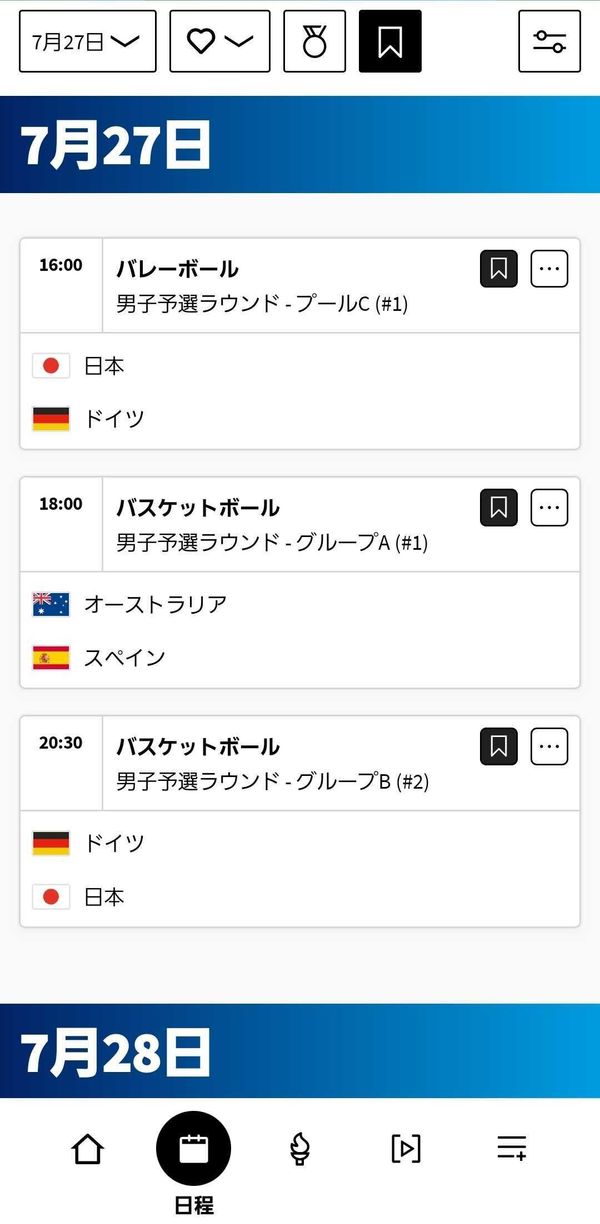Go to the home tab
The height and width of the screenshot is (1224, 600).
click(x=88, y=1149)
